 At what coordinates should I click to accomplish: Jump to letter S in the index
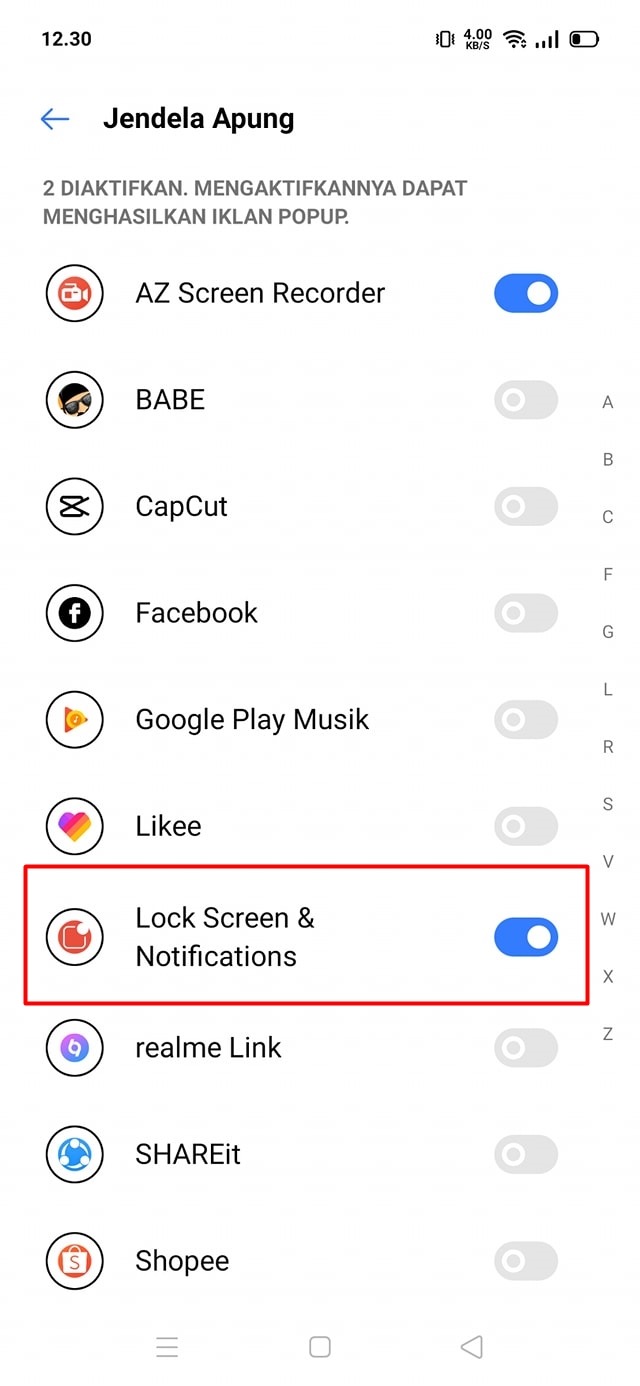coord(608,804)
